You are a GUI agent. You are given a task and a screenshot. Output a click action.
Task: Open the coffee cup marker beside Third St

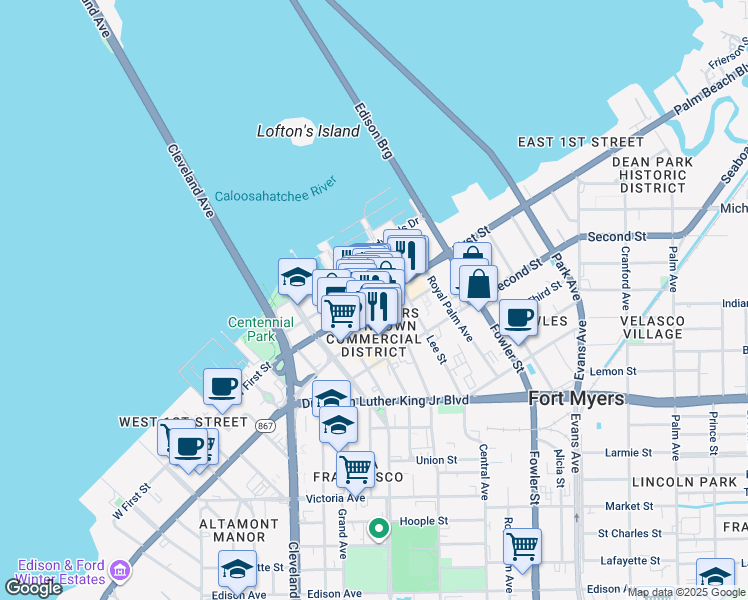click(518, 321)
